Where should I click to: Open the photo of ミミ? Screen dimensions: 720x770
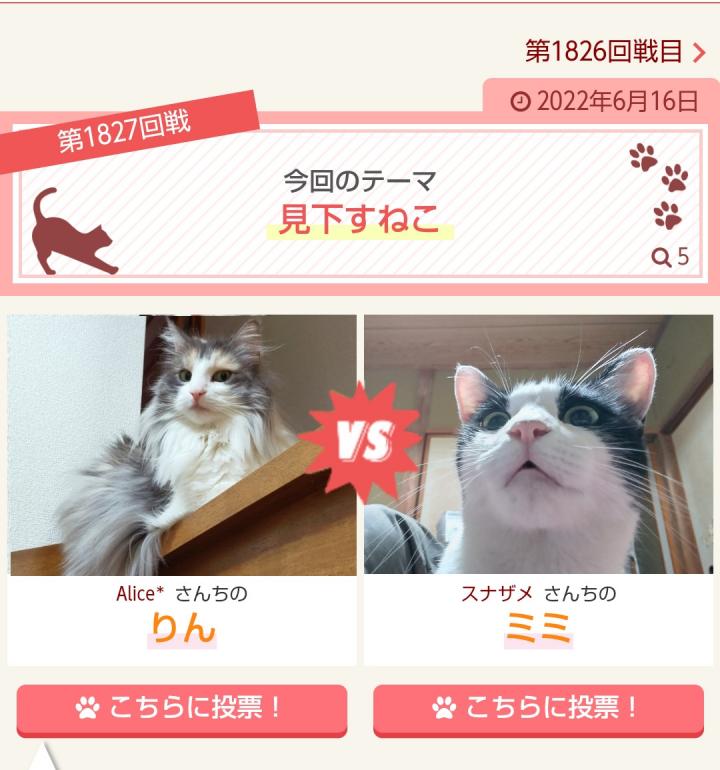coord(538,445)
